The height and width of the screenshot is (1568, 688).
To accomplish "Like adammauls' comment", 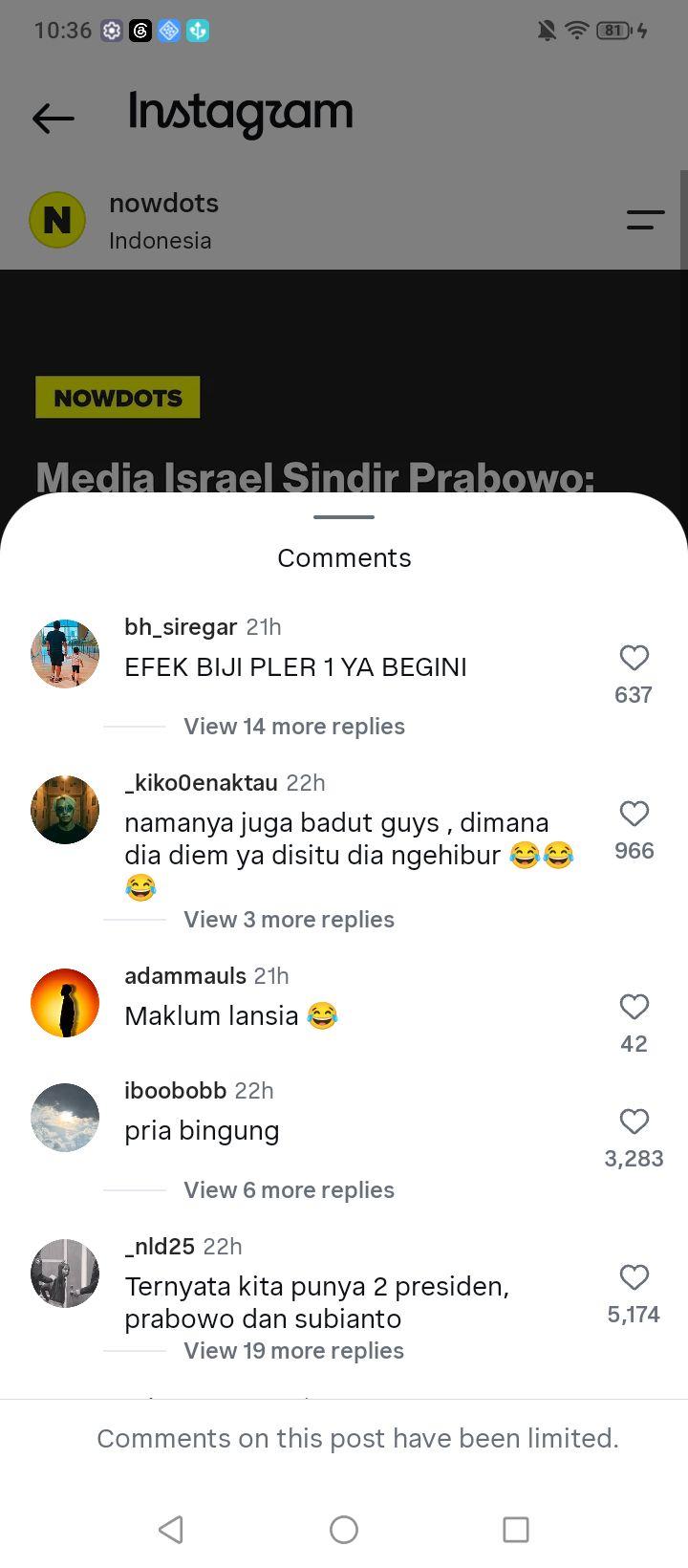I will [x=634, y=1007].
